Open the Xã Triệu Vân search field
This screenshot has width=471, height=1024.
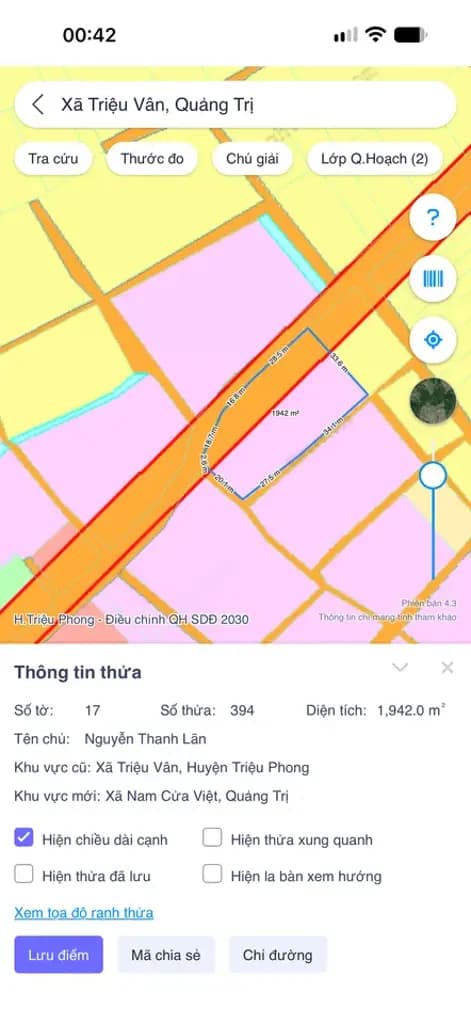(x=235, y=104)
